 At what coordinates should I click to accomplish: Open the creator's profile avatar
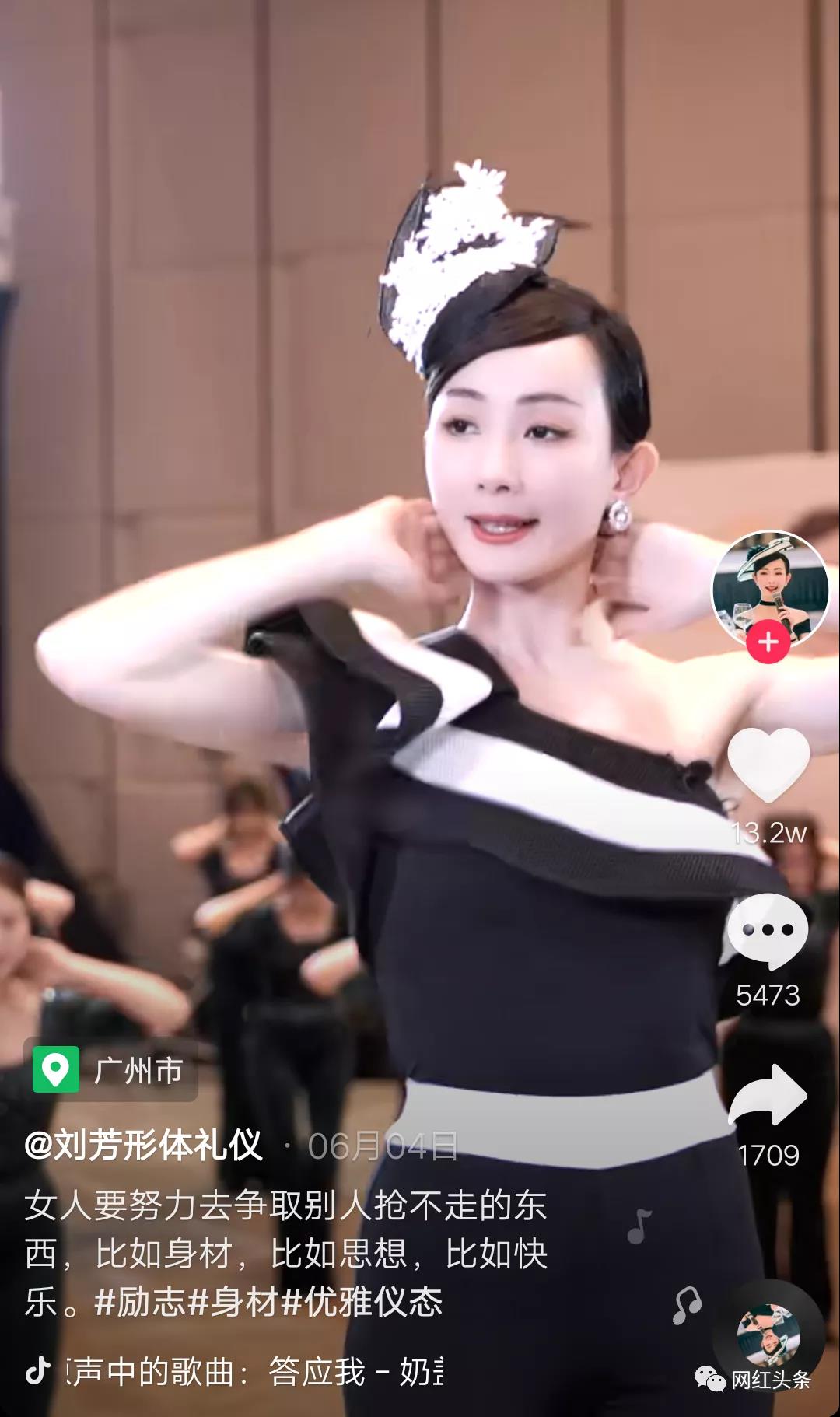tap(770, 587)
